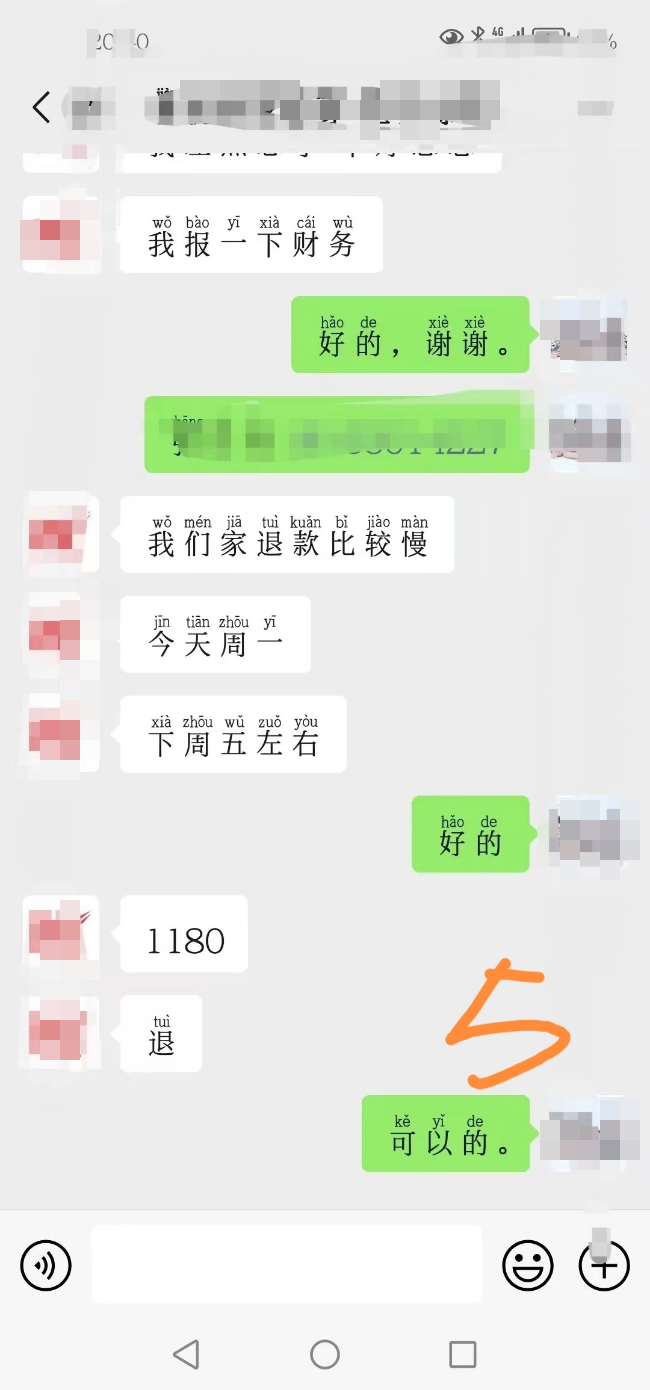Open the plus attachments menu

604,1266
